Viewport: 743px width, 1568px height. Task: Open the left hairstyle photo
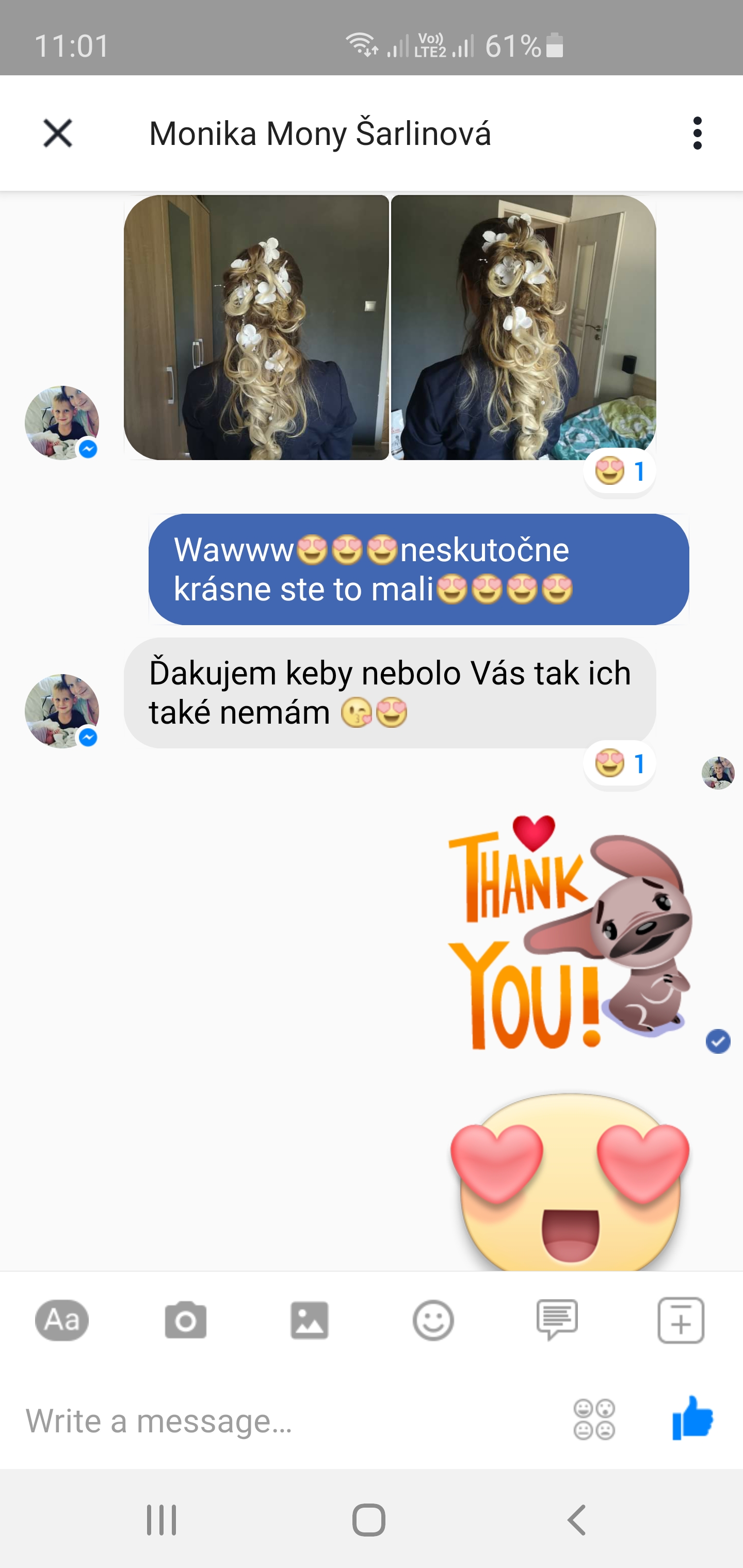(256, 328)
